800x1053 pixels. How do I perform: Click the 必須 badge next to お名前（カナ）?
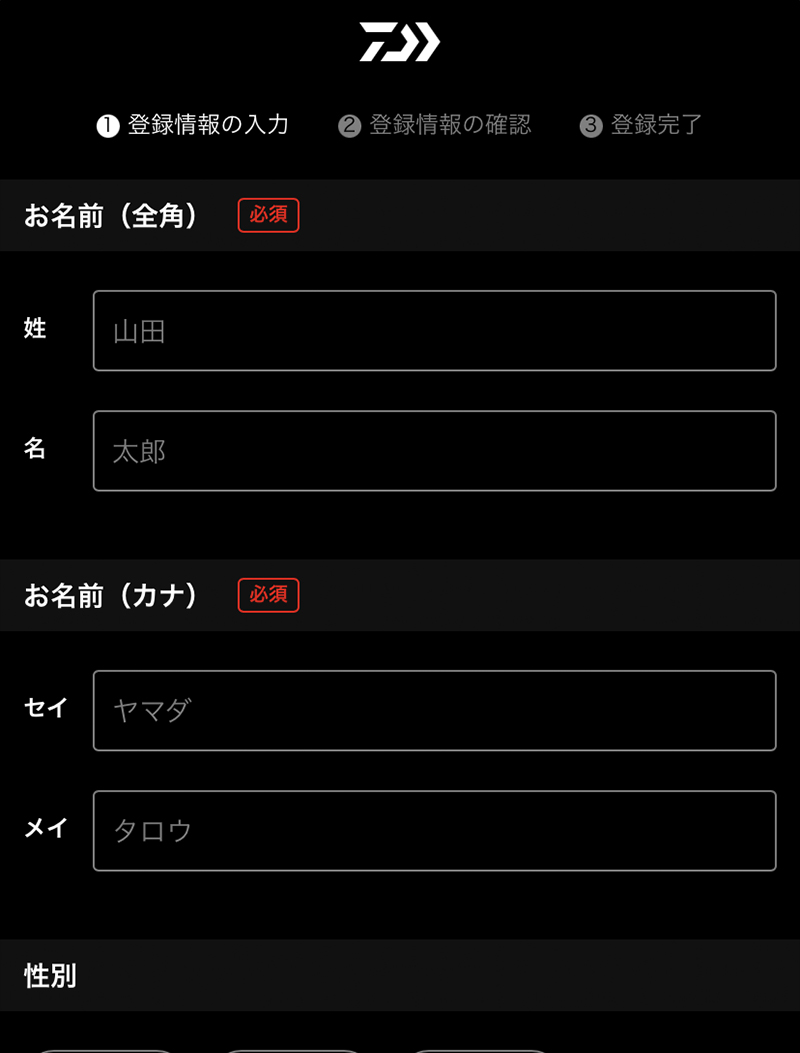(x=267, y=595)
